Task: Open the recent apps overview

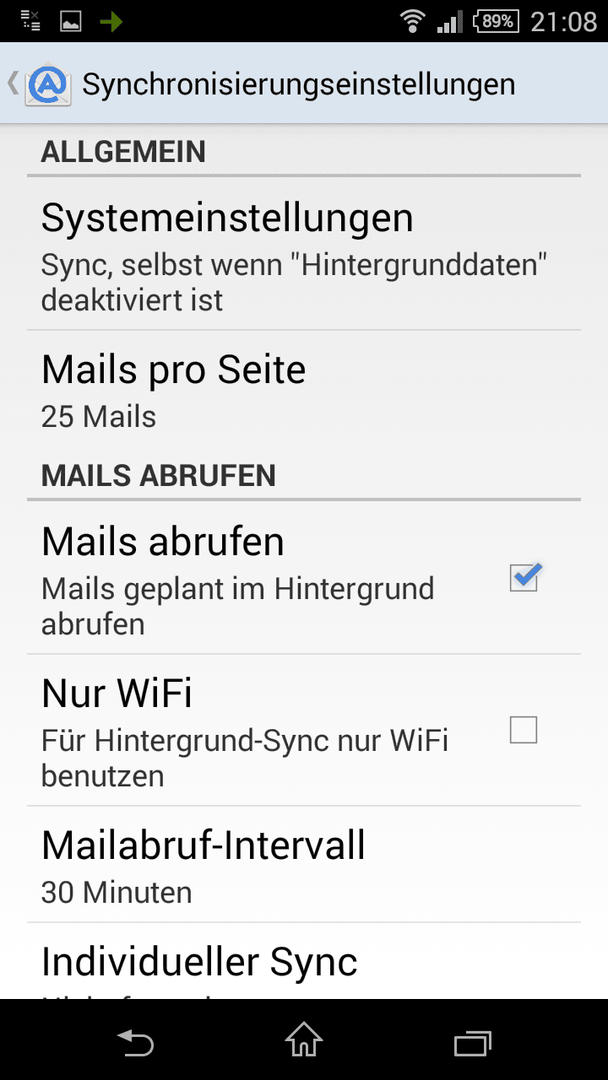Action: (473, 1043)
